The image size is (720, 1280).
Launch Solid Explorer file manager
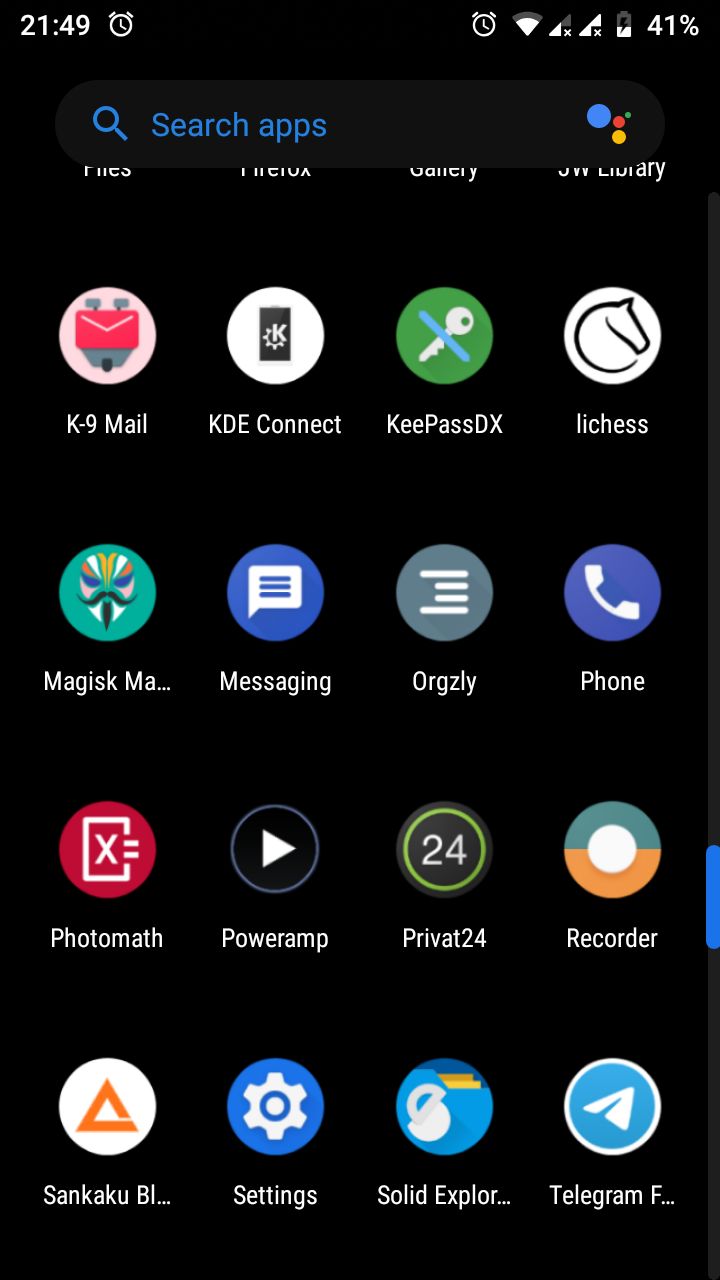(x=444, y=1107)
